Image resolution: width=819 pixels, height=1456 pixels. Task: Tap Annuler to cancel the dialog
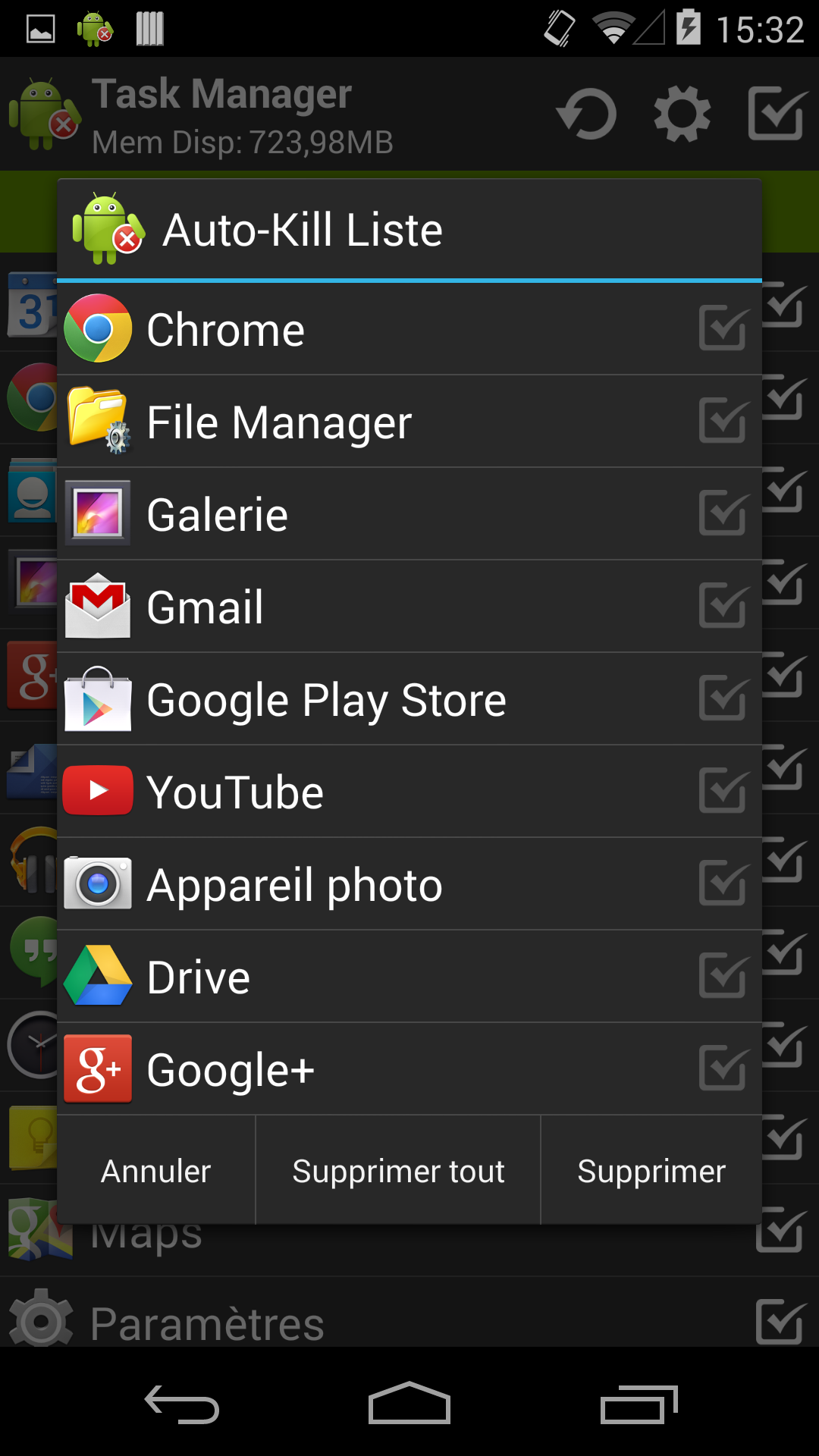(x=156, y=1171)
